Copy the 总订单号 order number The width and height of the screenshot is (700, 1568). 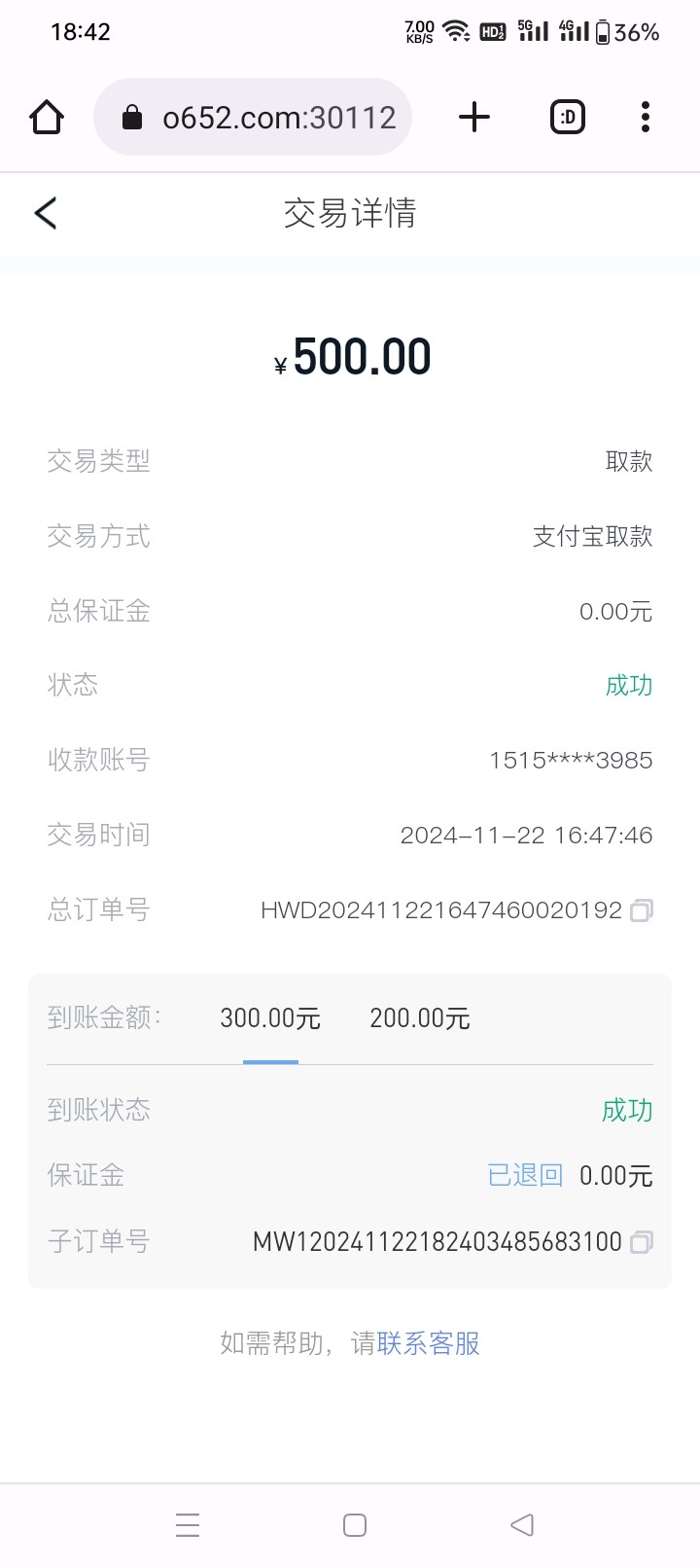(642, 910)
